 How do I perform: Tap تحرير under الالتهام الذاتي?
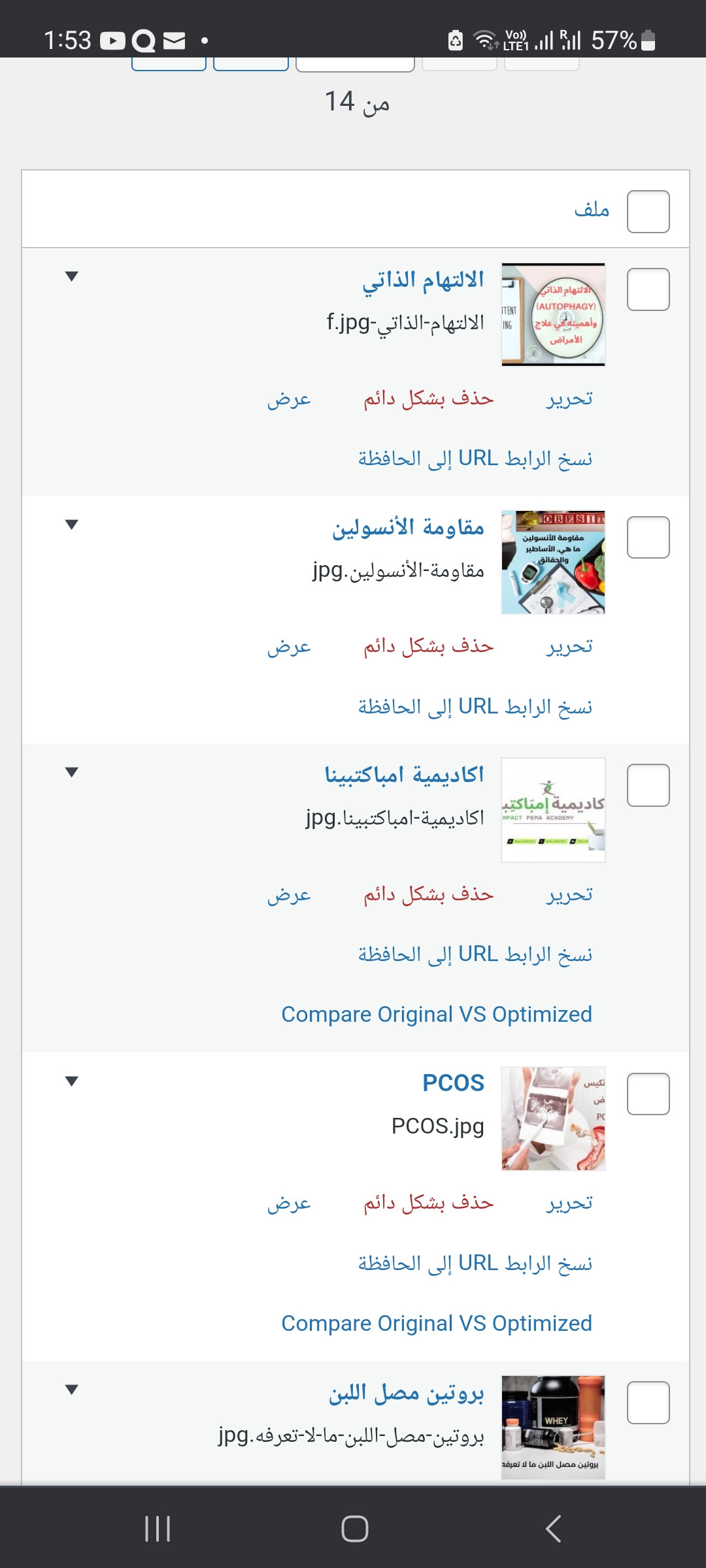click(x=569, y=399)
